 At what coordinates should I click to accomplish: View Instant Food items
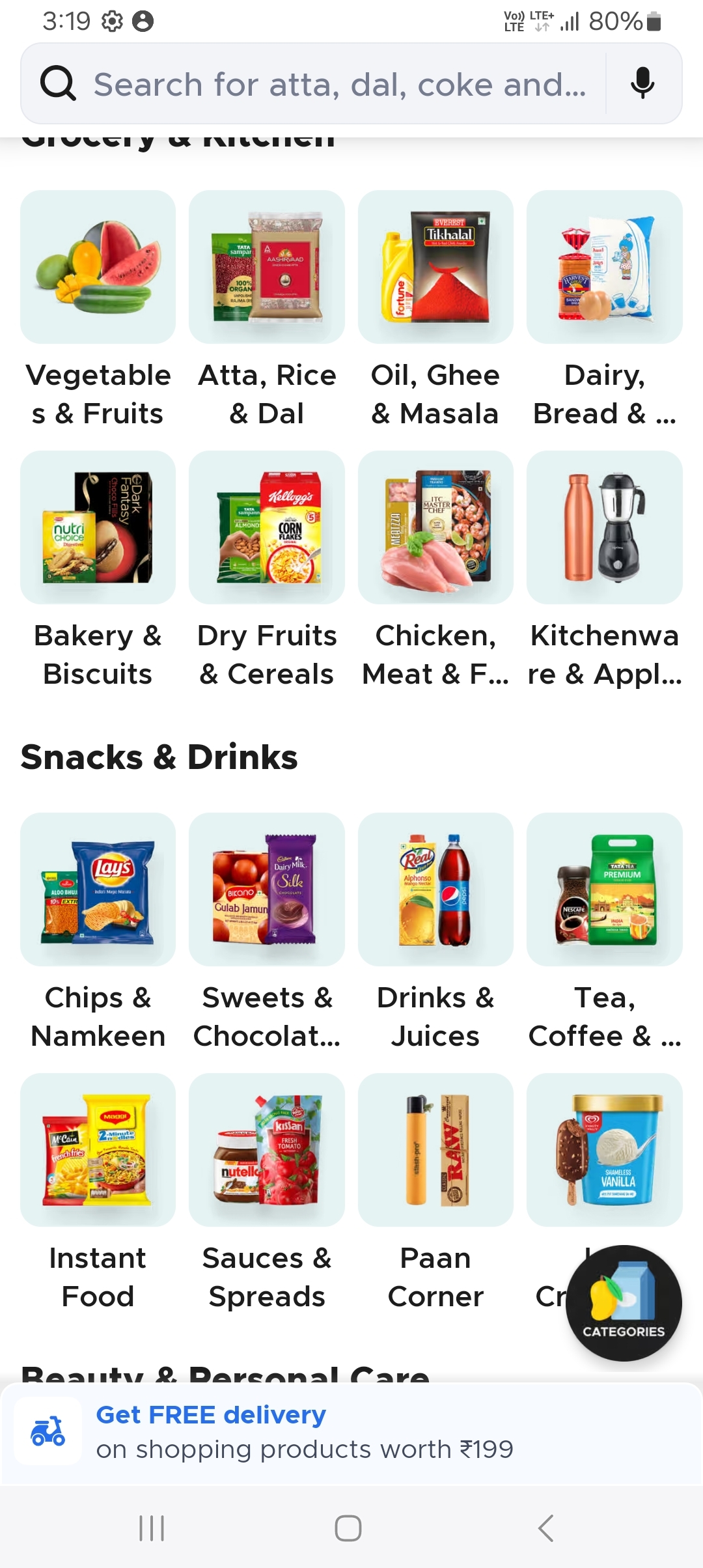click(98, 1150)
